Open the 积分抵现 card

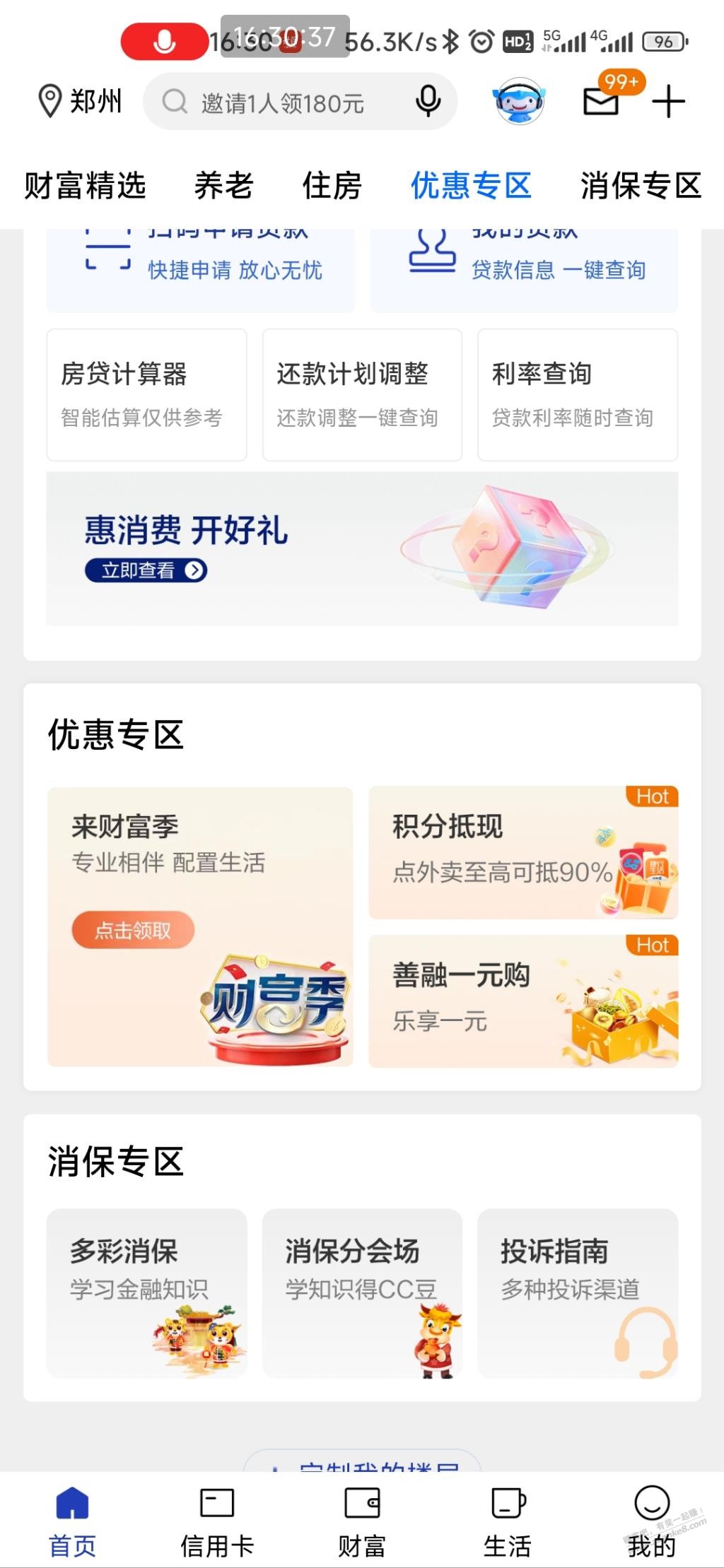(x=523, y=852)
